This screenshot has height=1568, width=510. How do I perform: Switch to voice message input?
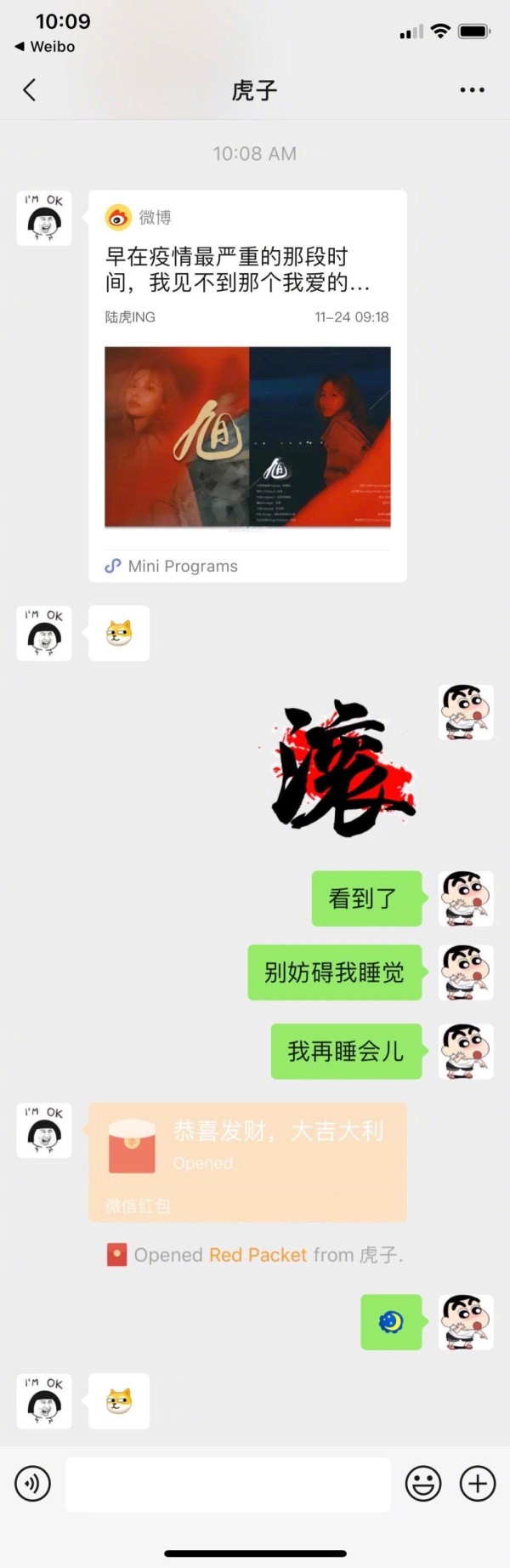coord(32,1485)
